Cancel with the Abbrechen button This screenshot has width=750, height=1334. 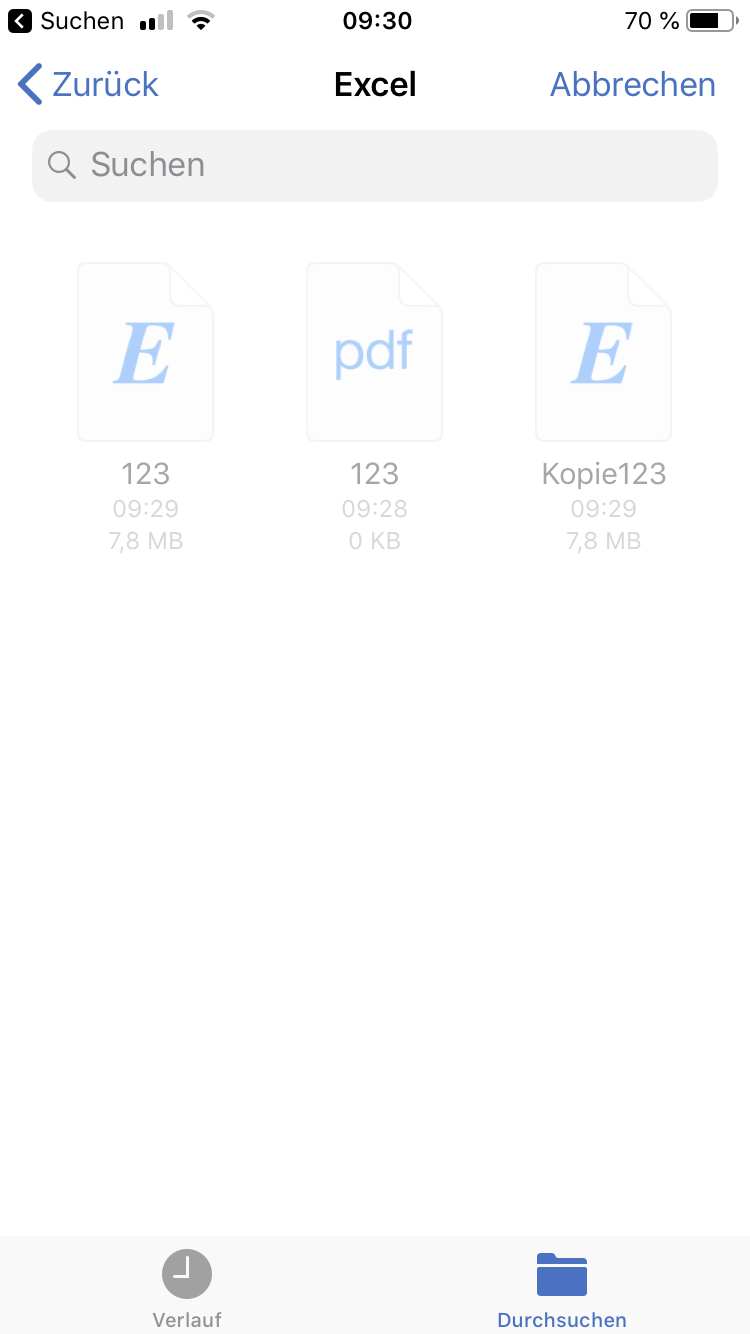[x=632, y=85]
